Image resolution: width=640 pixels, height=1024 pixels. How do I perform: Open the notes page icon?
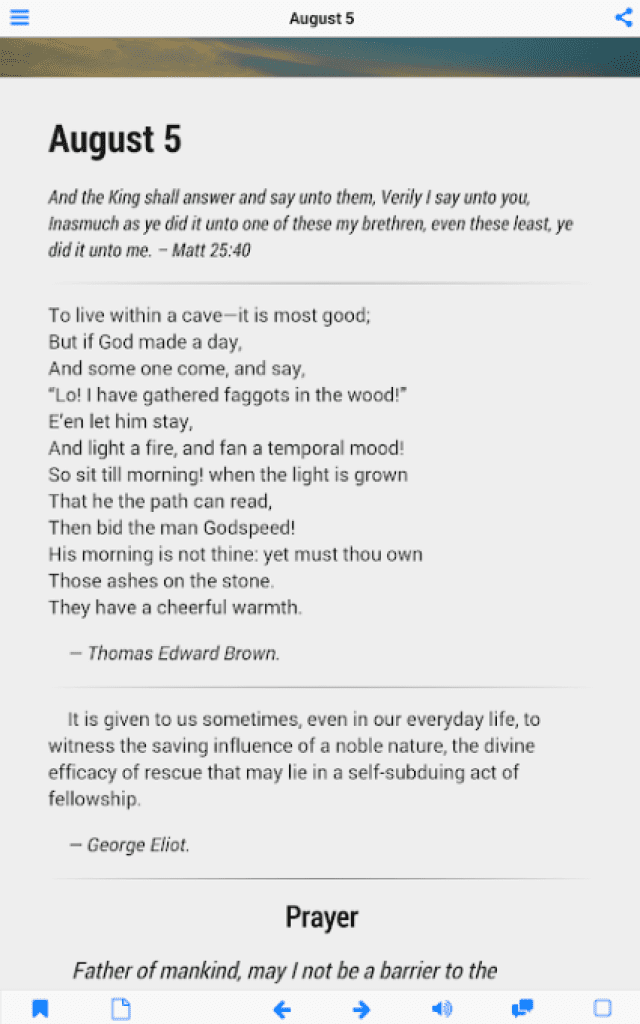[120, 1008]
